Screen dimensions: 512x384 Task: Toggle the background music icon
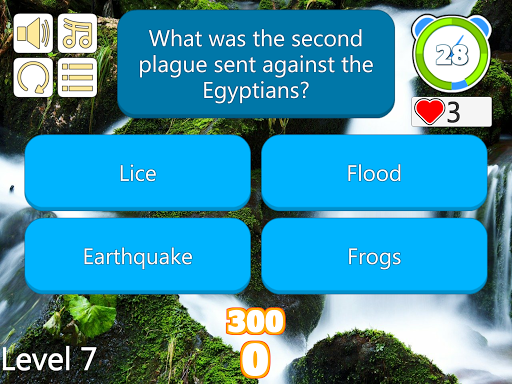[x=77, y=33]
